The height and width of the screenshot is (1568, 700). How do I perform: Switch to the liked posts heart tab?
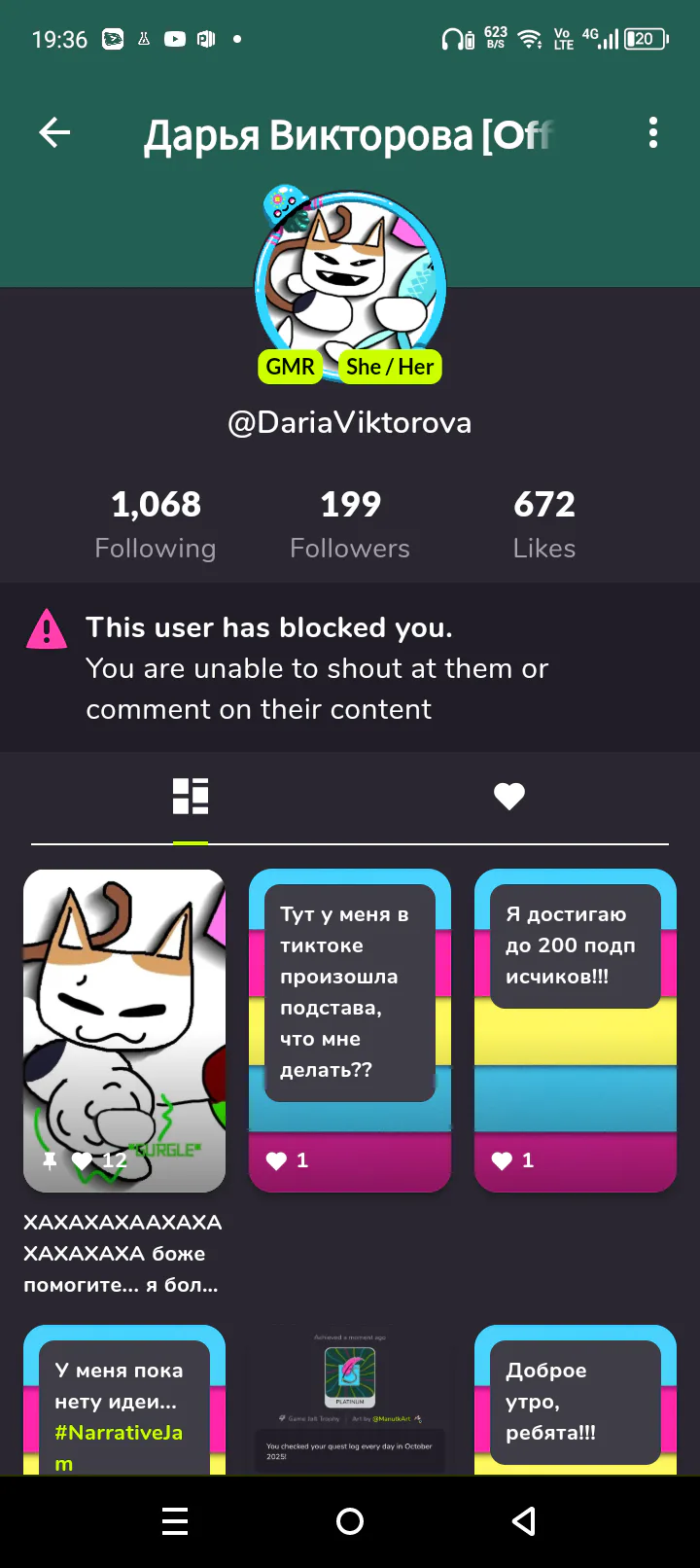(509, 797)
